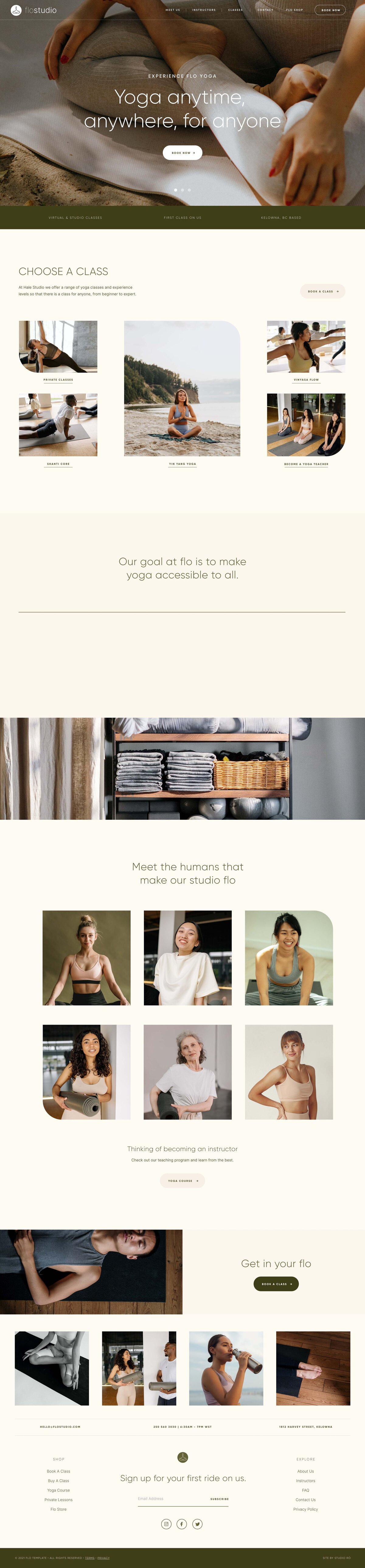Open the FAQ footer link
Viewport: 365px width, 1568px height.
305,1490
